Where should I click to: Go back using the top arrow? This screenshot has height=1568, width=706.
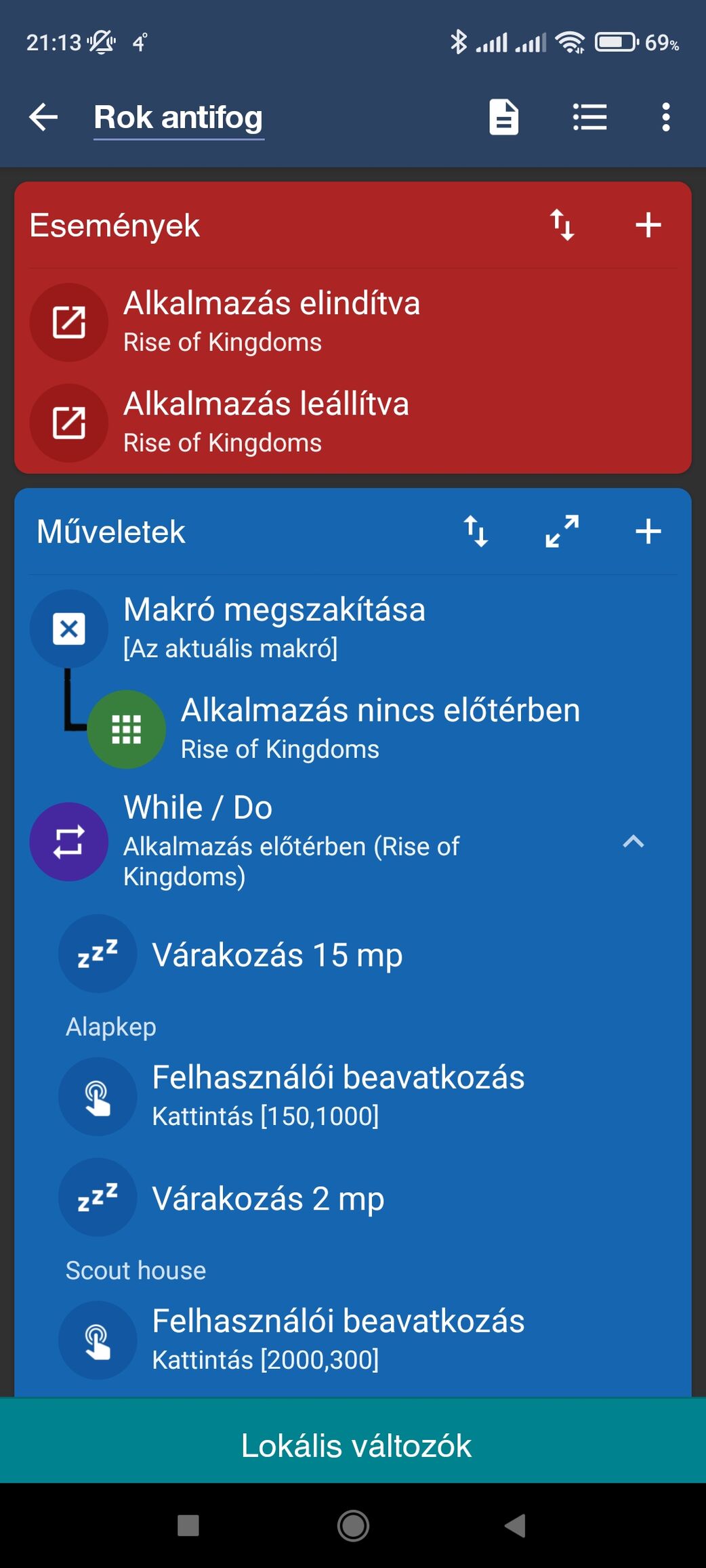tap(43, 117)
